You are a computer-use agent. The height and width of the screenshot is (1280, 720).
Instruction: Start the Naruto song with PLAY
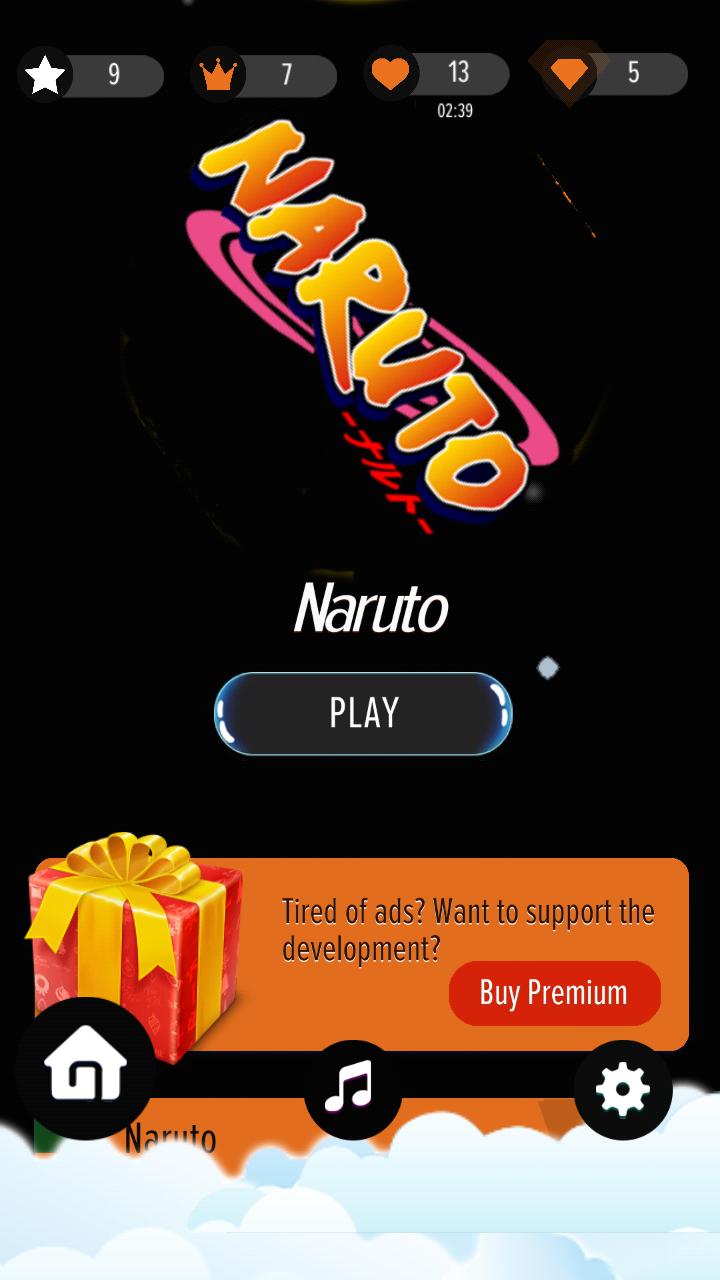click(363, 713)
